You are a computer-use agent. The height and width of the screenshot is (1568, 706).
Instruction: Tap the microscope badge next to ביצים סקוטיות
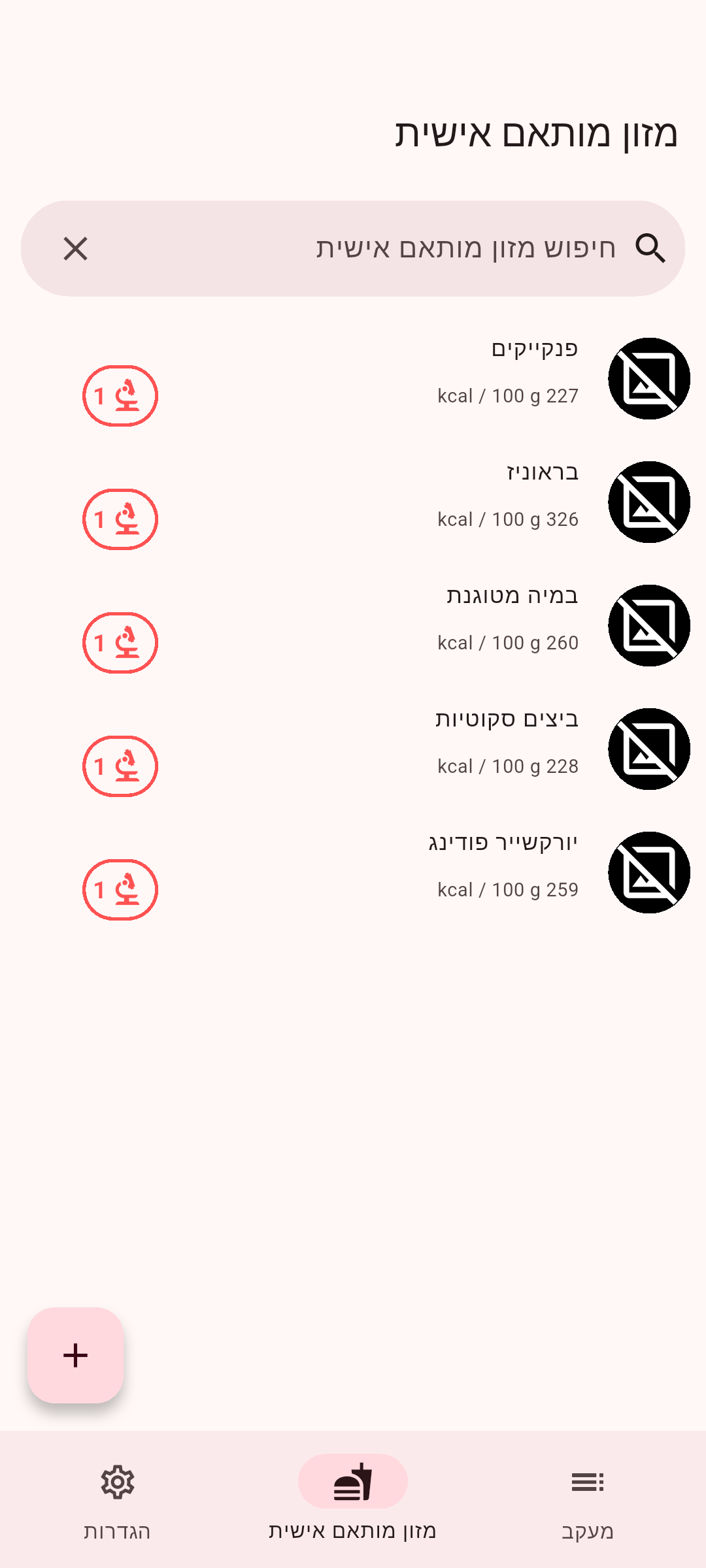[120, 766]
